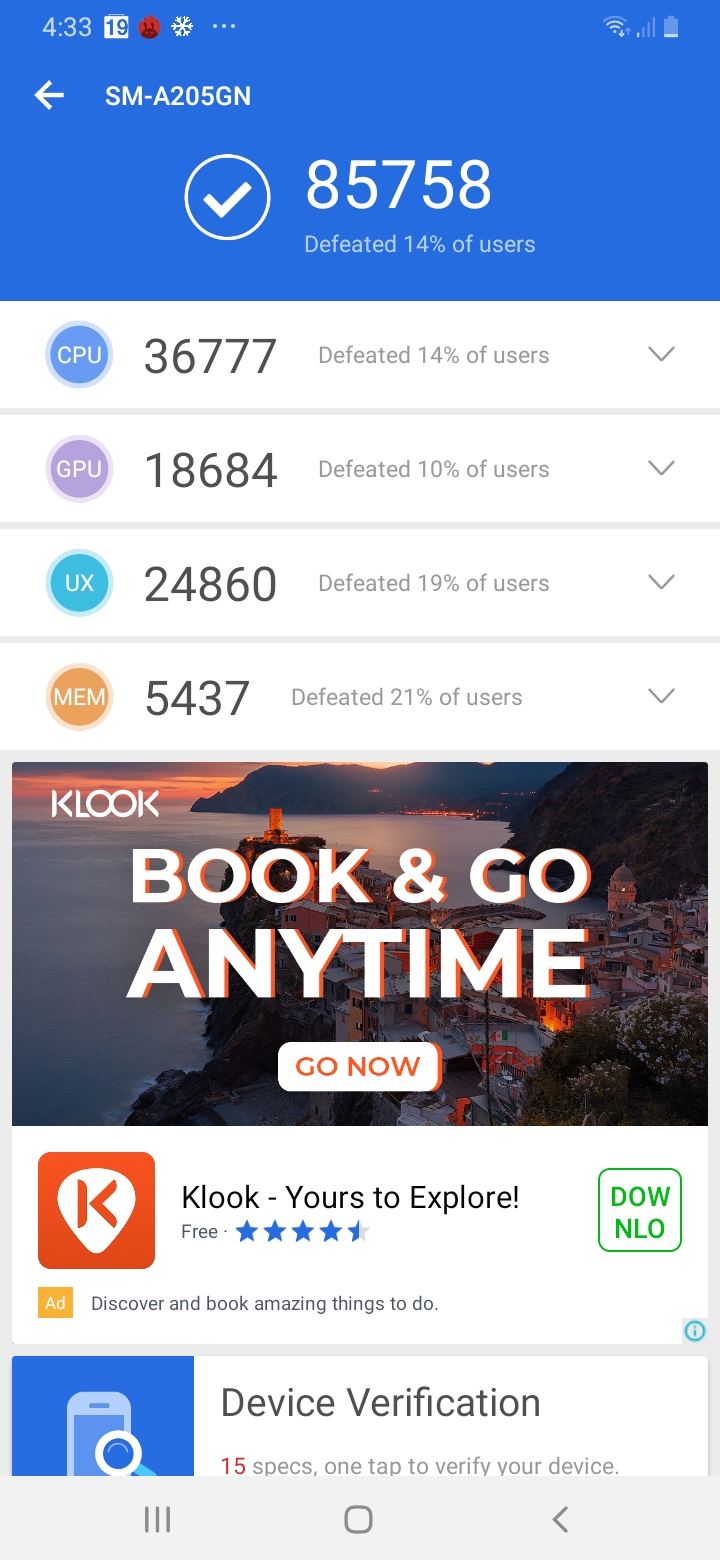This screenshot has width=720, height=1560.
Task: Expand the CPU score details
Action: pos(661,354)
